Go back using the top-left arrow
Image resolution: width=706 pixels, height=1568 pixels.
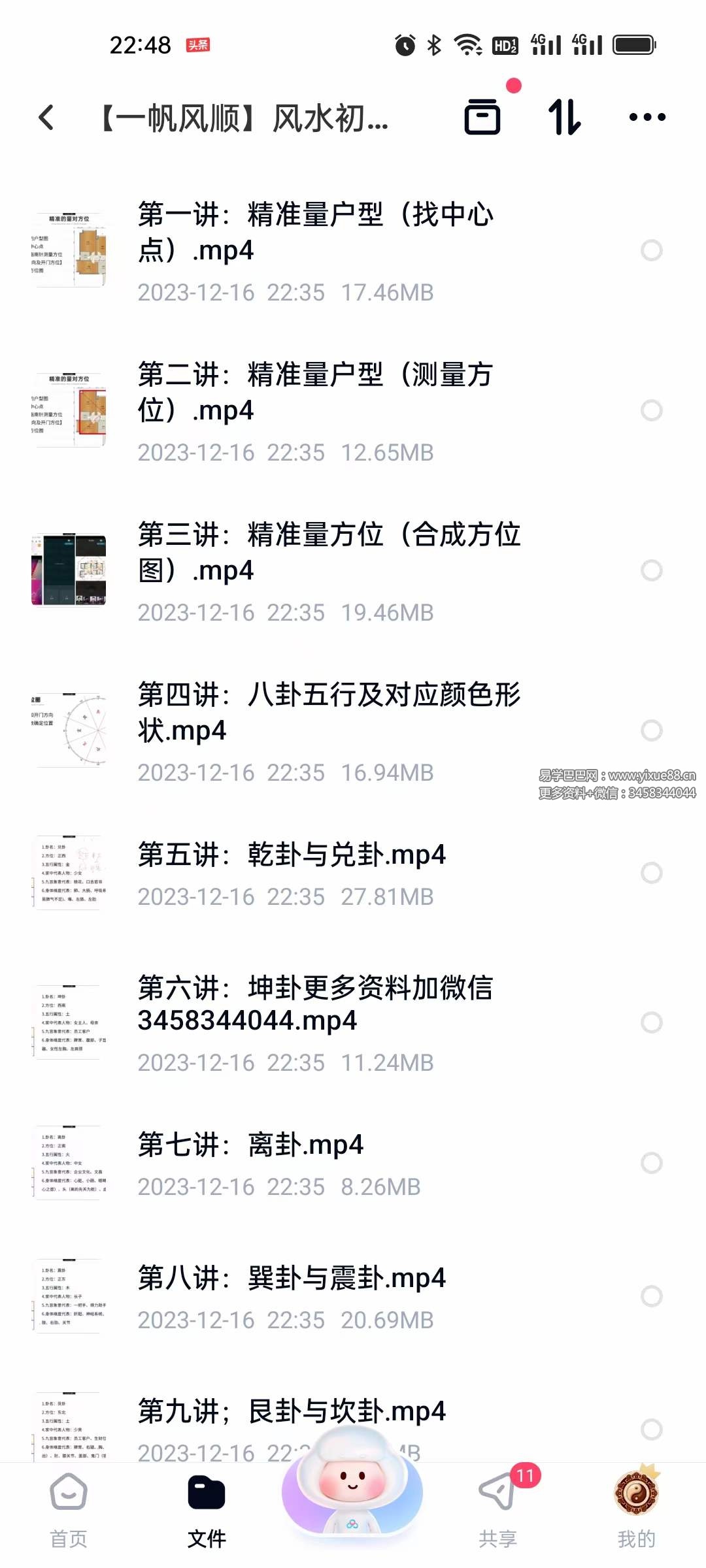(46, 116)
